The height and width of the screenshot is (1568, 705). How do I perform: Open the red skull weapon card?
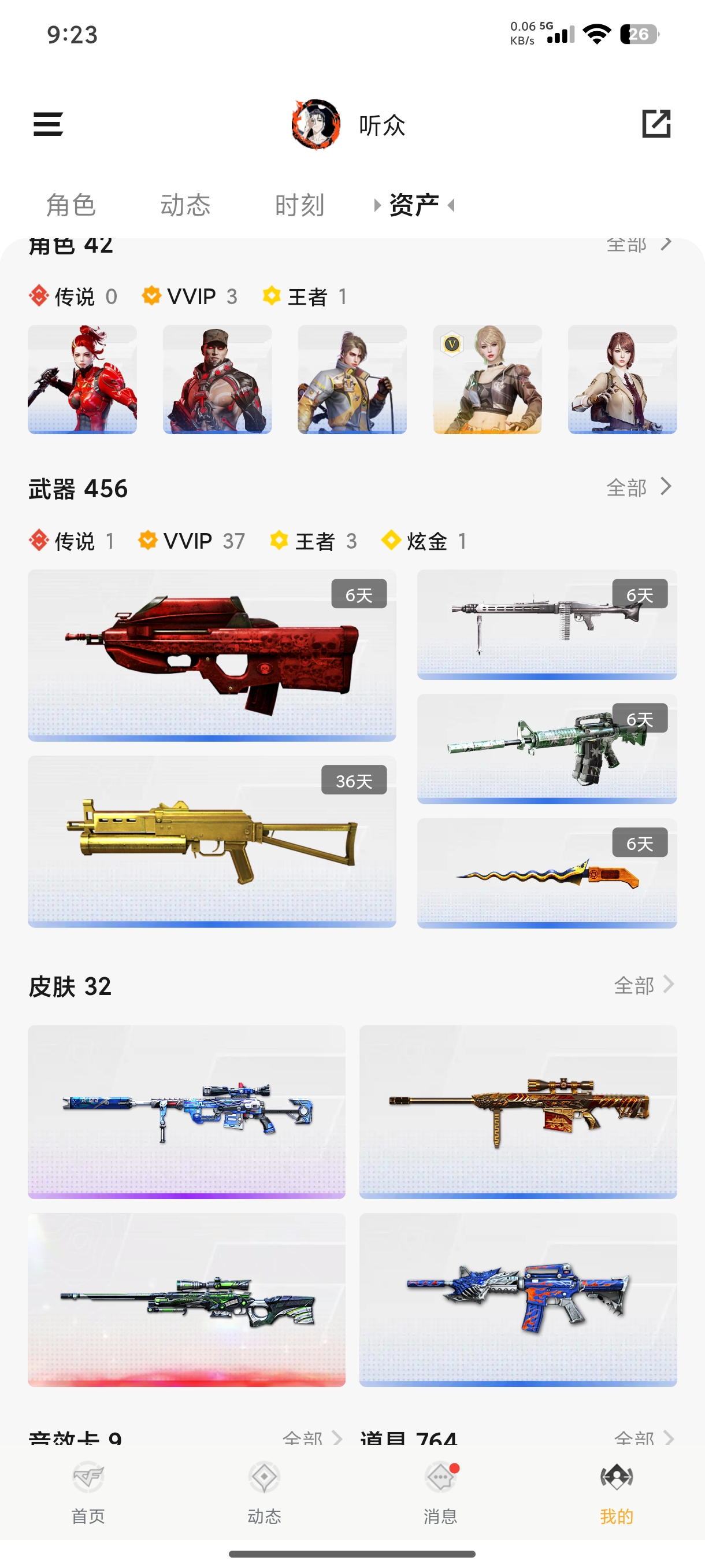point(211,655)
